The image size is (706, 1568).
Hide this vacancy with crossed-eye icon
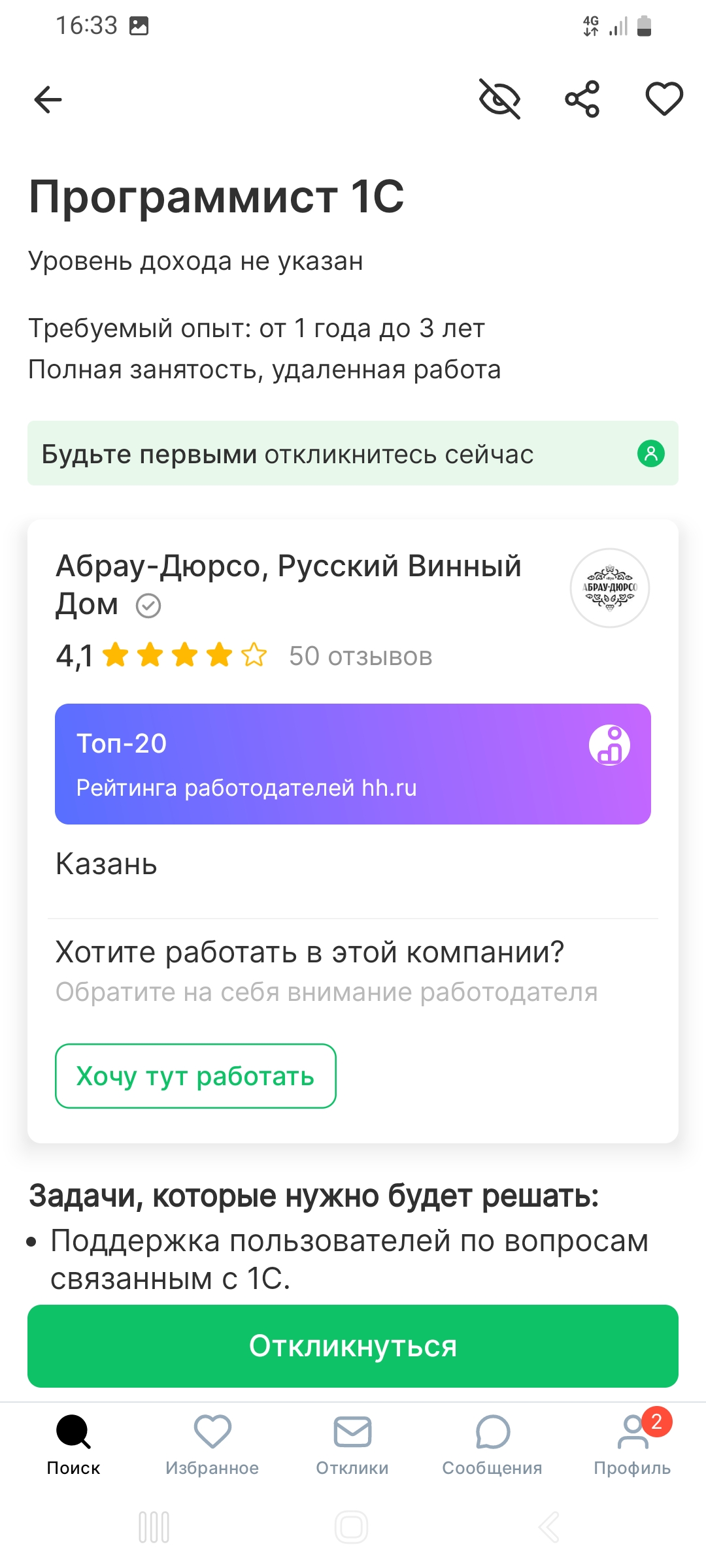coord(500,99)
